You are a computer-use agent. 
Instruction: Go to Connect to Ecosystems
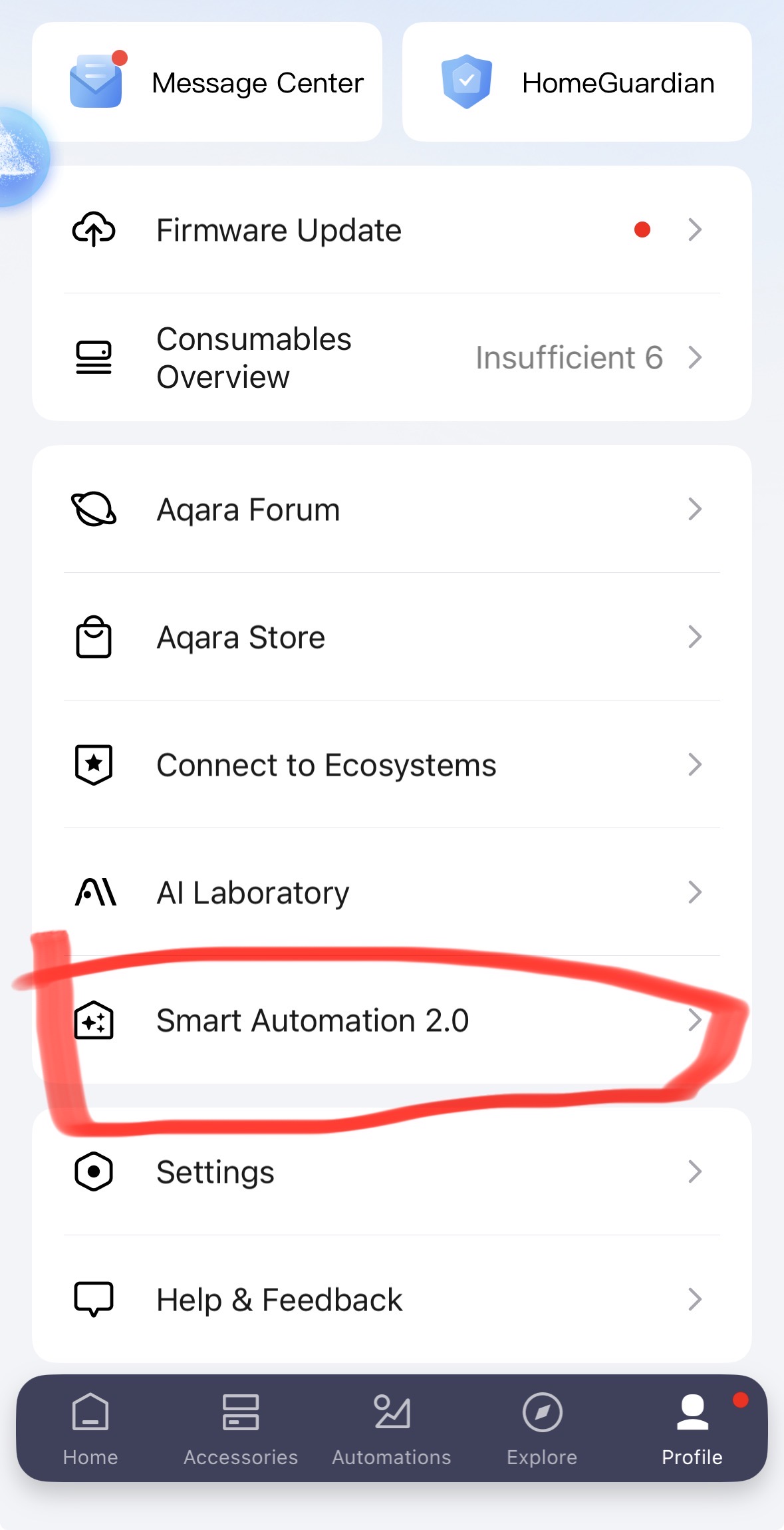click(392, 765)
